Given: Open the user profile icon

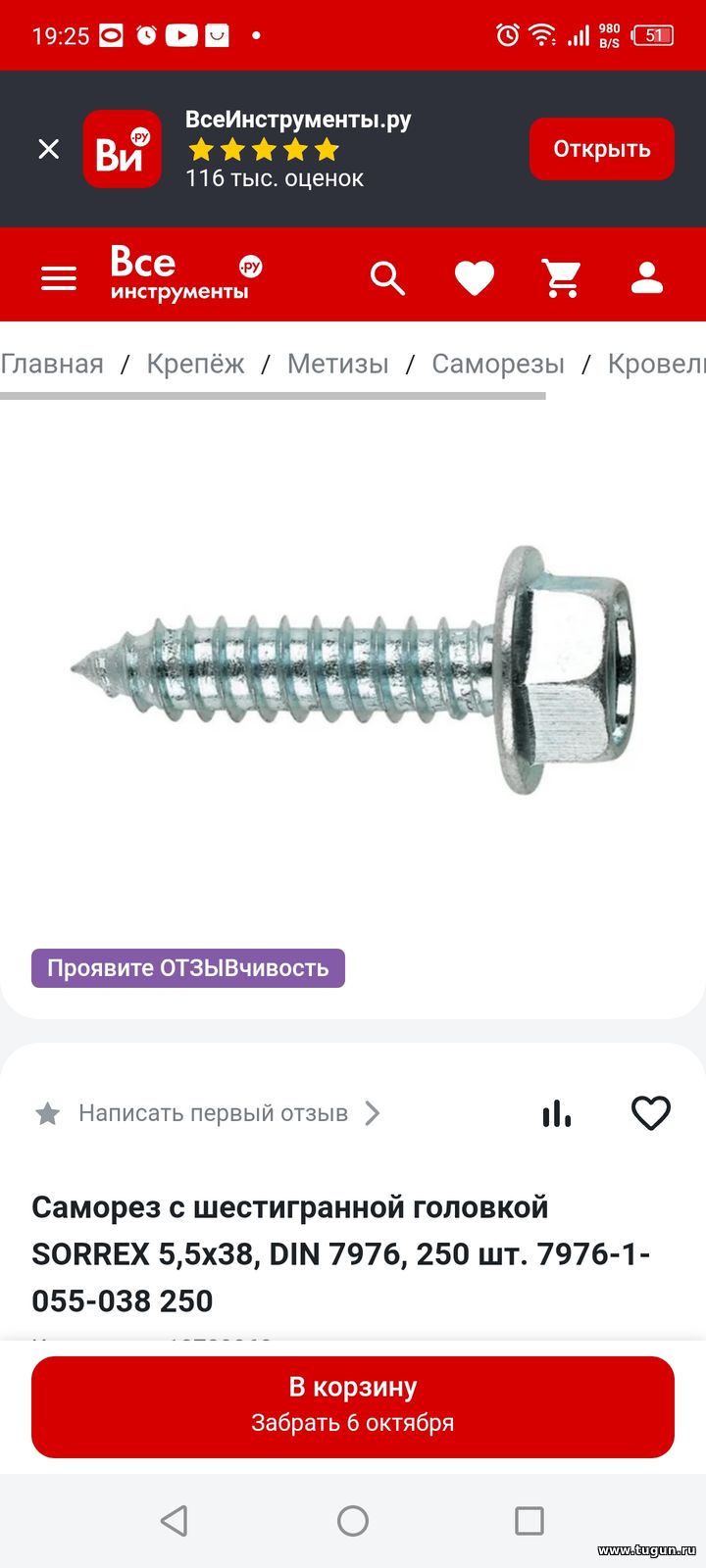Looking at the screenshot, I should (x=647, y=278).
